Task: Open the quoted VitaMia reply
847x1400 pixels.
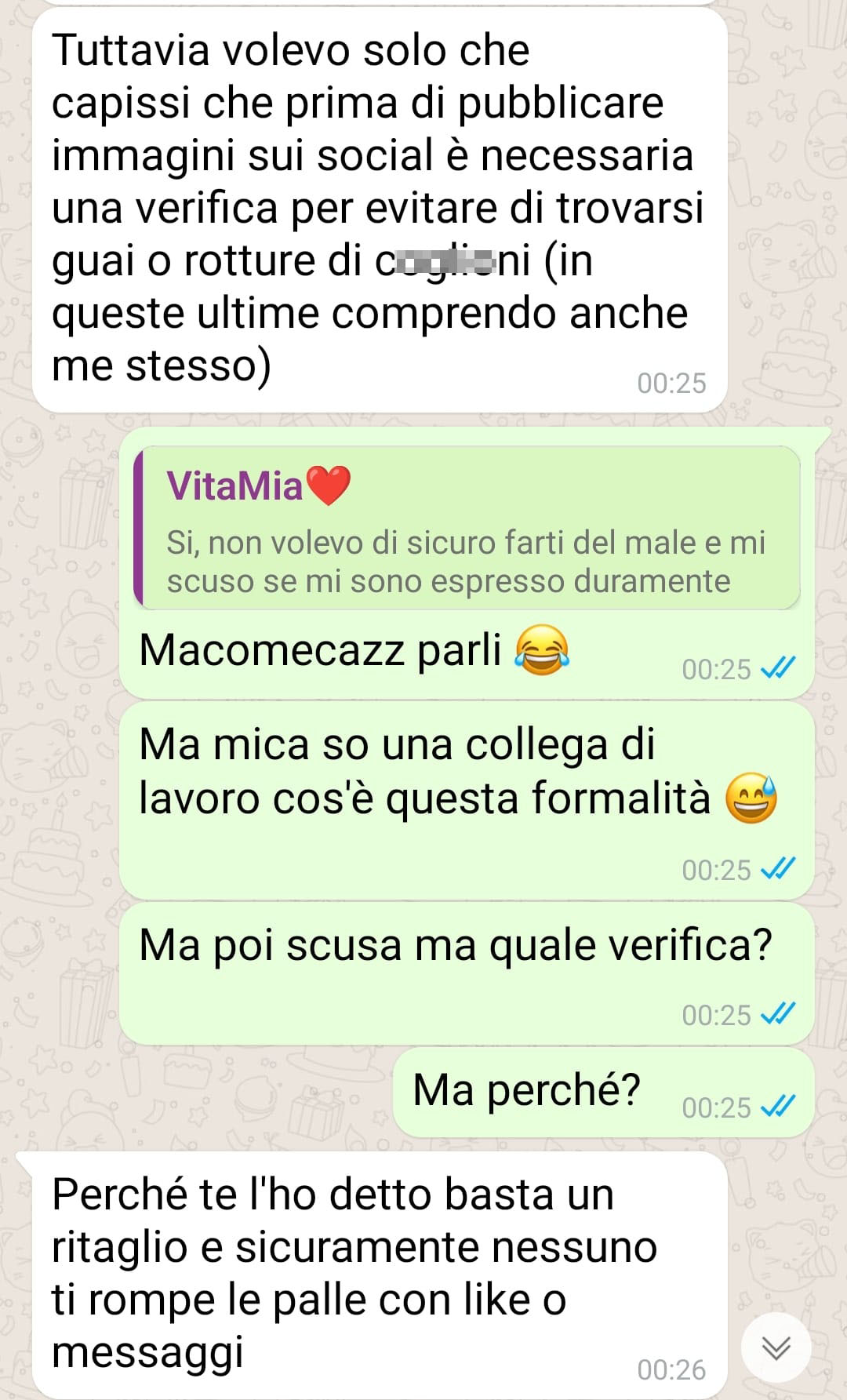Action: point(467,528)
